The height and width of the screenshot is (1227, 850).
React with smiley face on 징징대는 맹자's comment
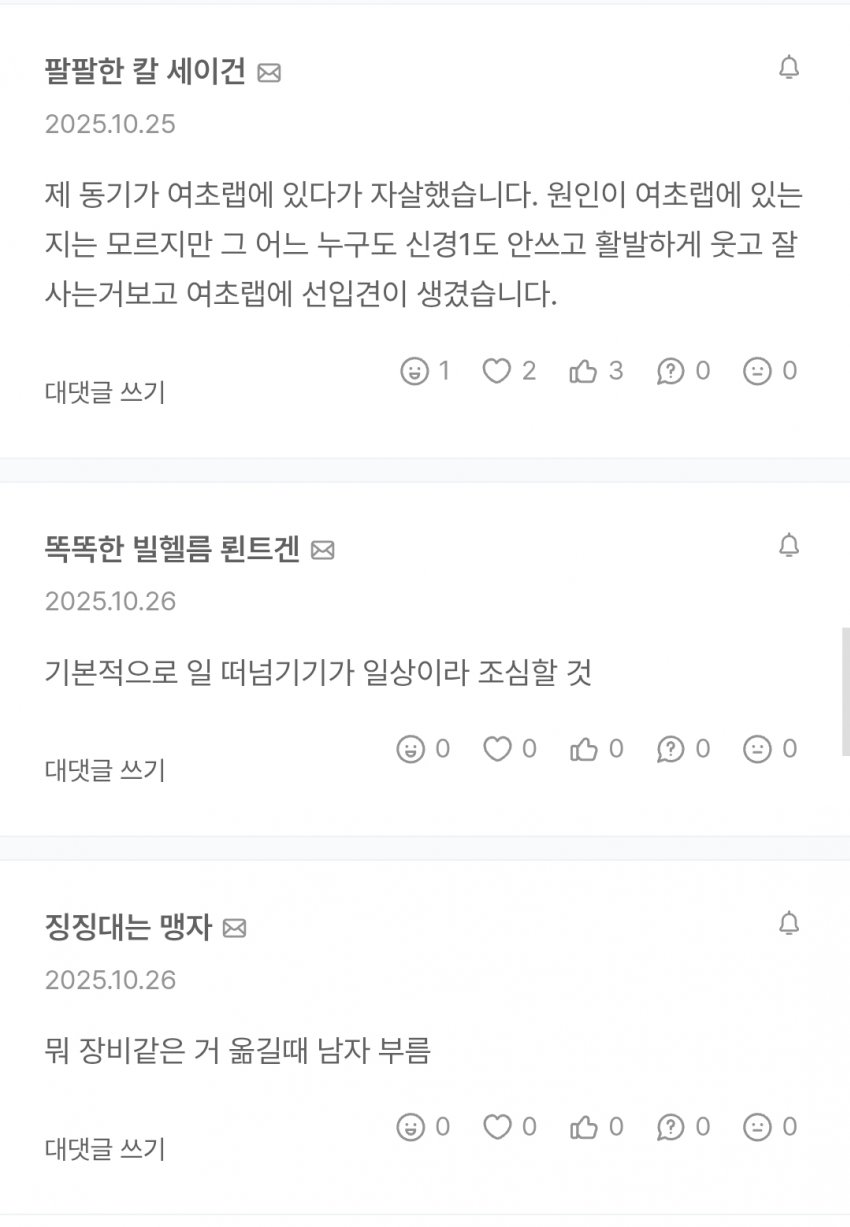click(x=411, y=1128)
